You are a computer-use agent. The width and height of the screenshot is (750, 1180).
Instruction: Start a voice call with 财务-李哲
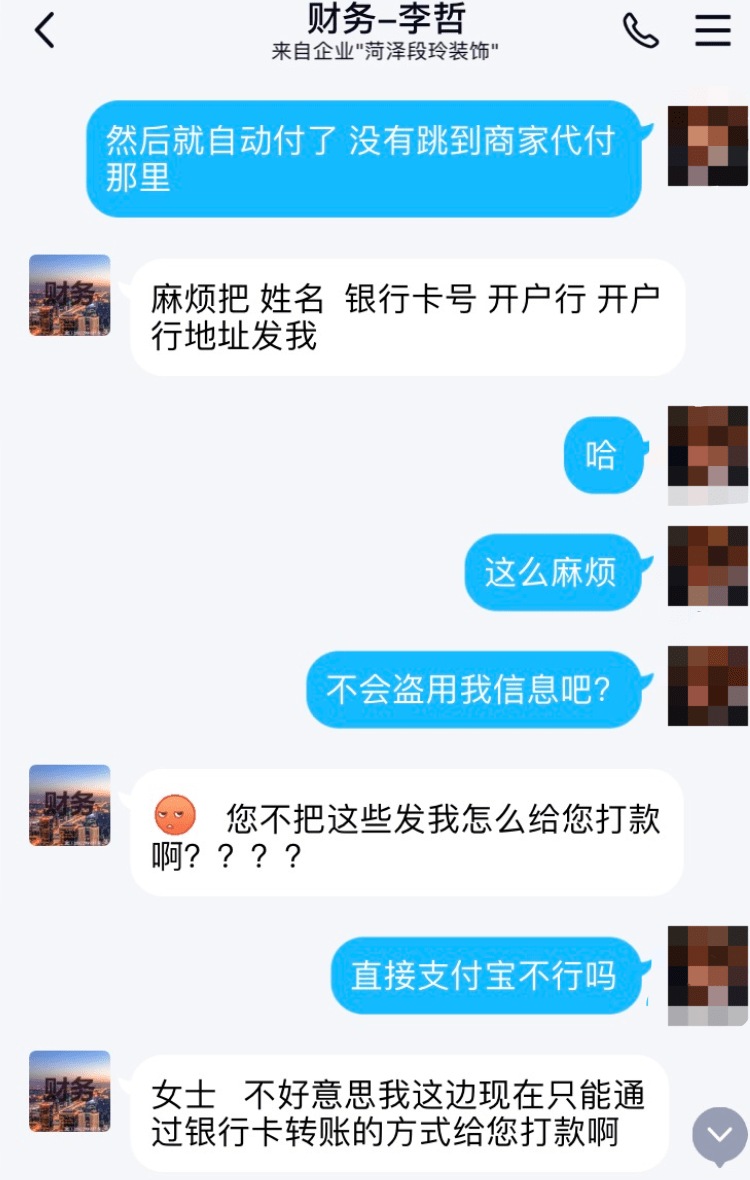[x=640, y=31]
